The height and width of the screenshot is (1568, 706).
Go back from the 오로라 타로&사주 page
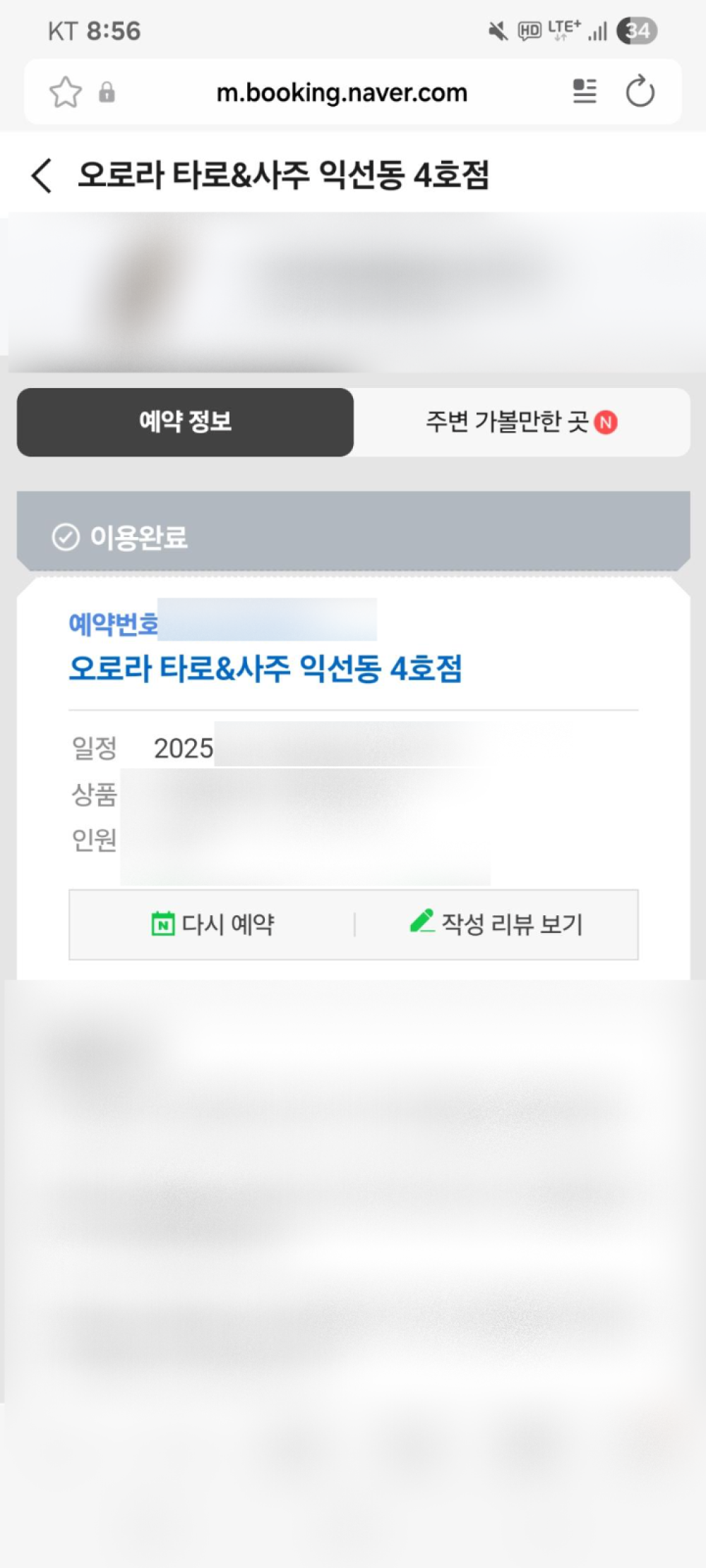(42, 175)
